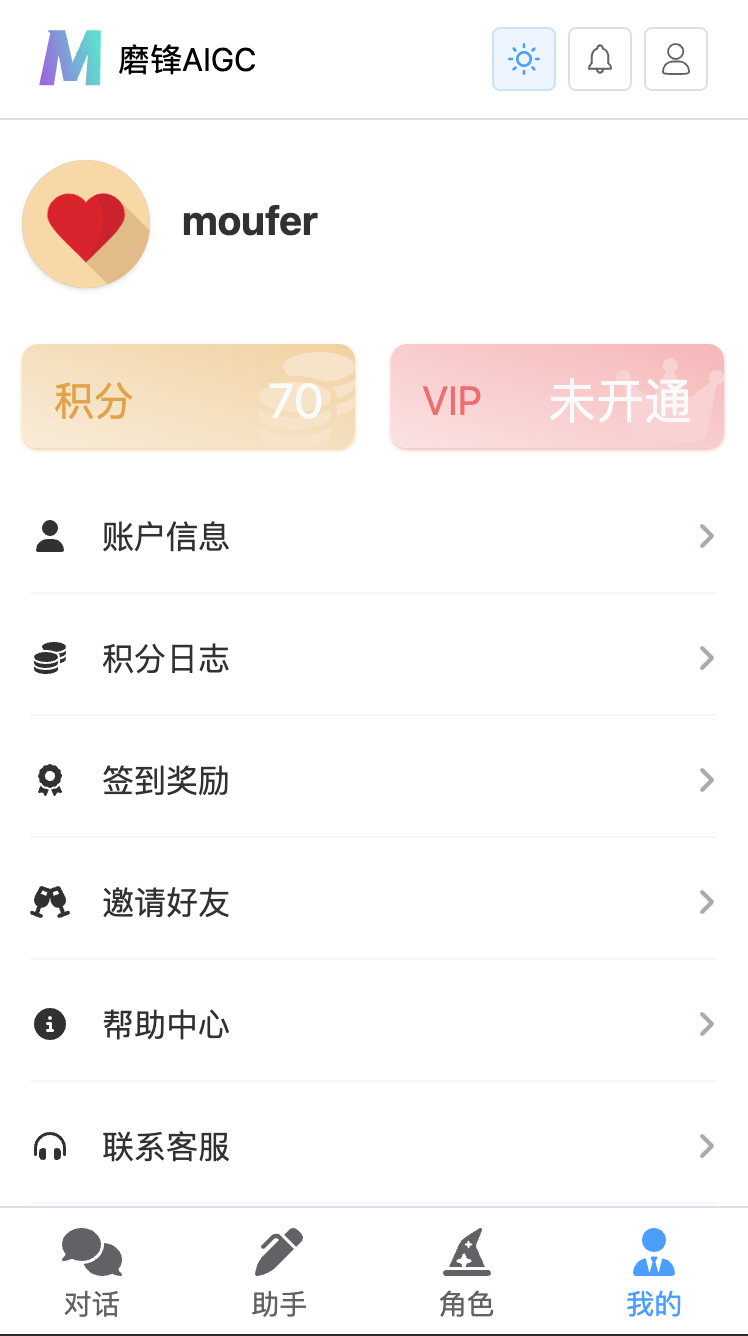The image size is (748, 1336).
Task: Open the VIP 未开通 card
Action: pyautogui.click(x=557, y=397)
